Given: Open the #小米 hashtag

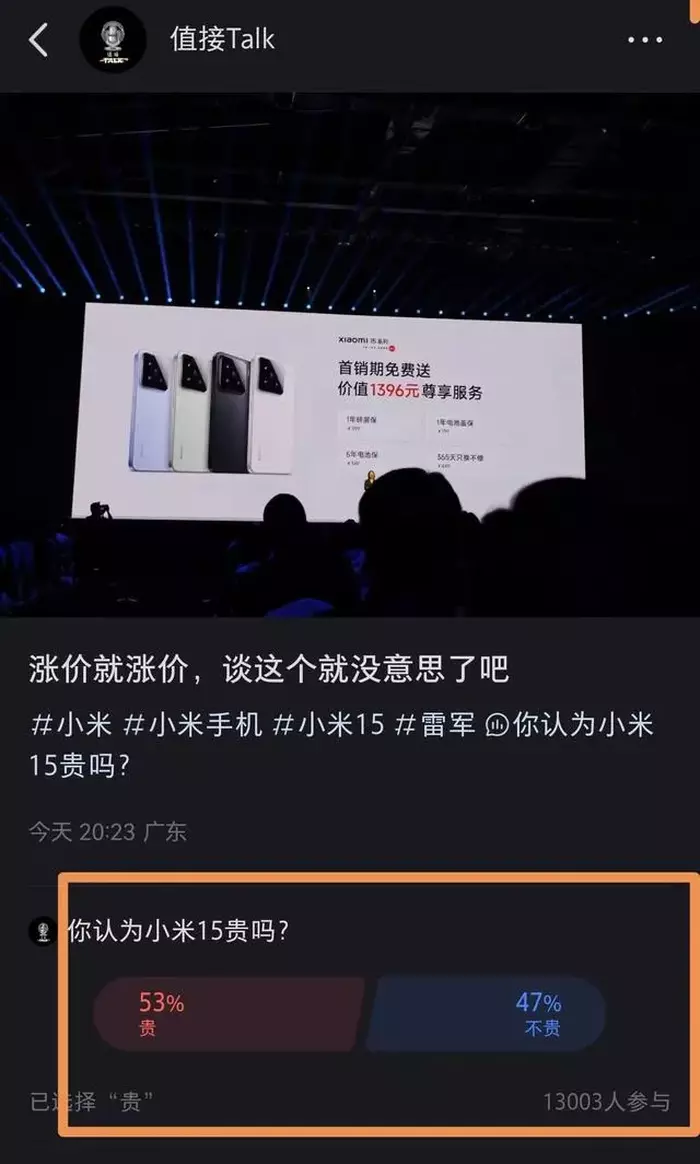Looking at the screenshot, I should [71, 725].
